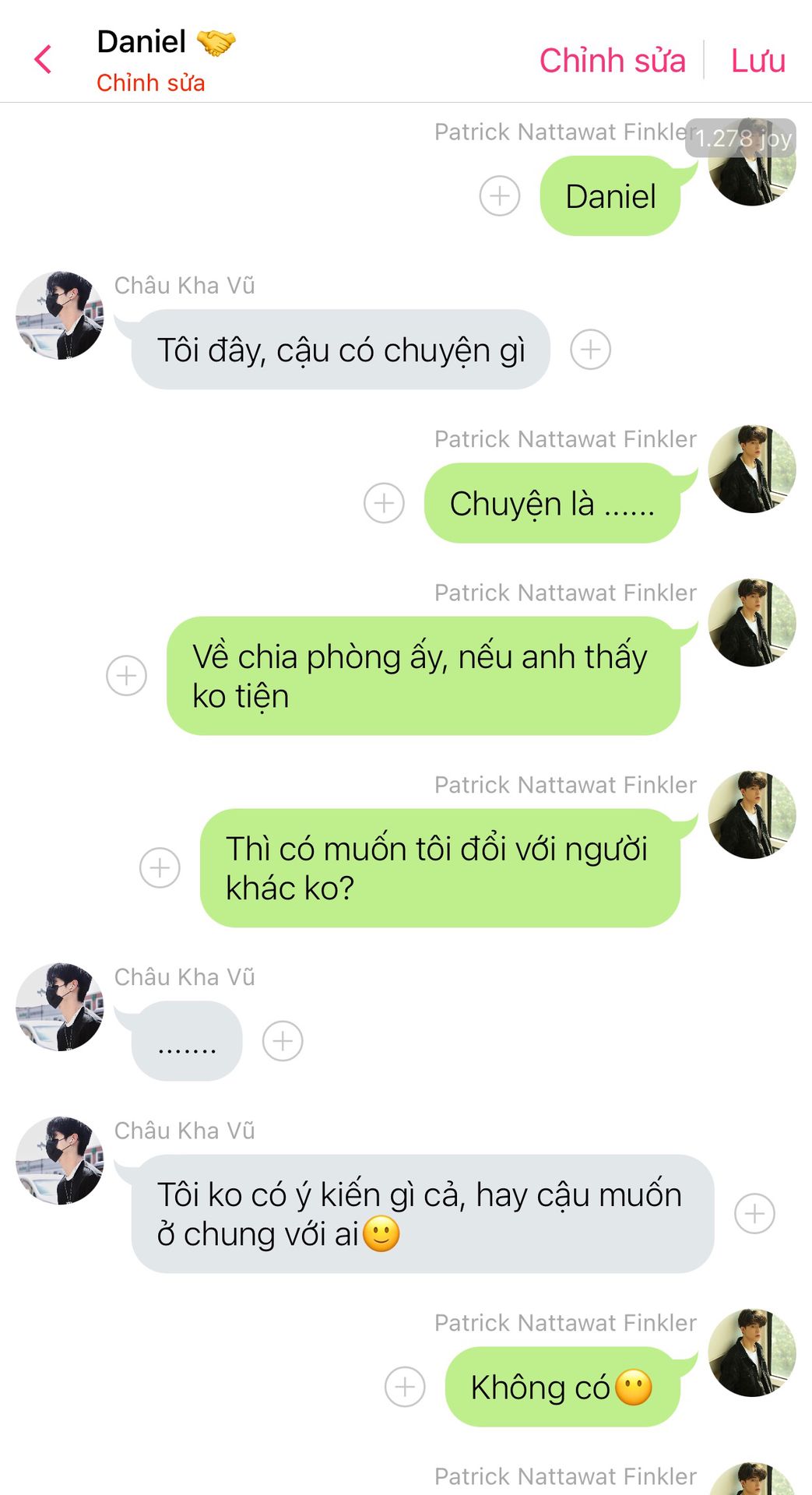Tap plus icon beside Chuyện là message
The image size is (812, 1495).
pos(385,503)
